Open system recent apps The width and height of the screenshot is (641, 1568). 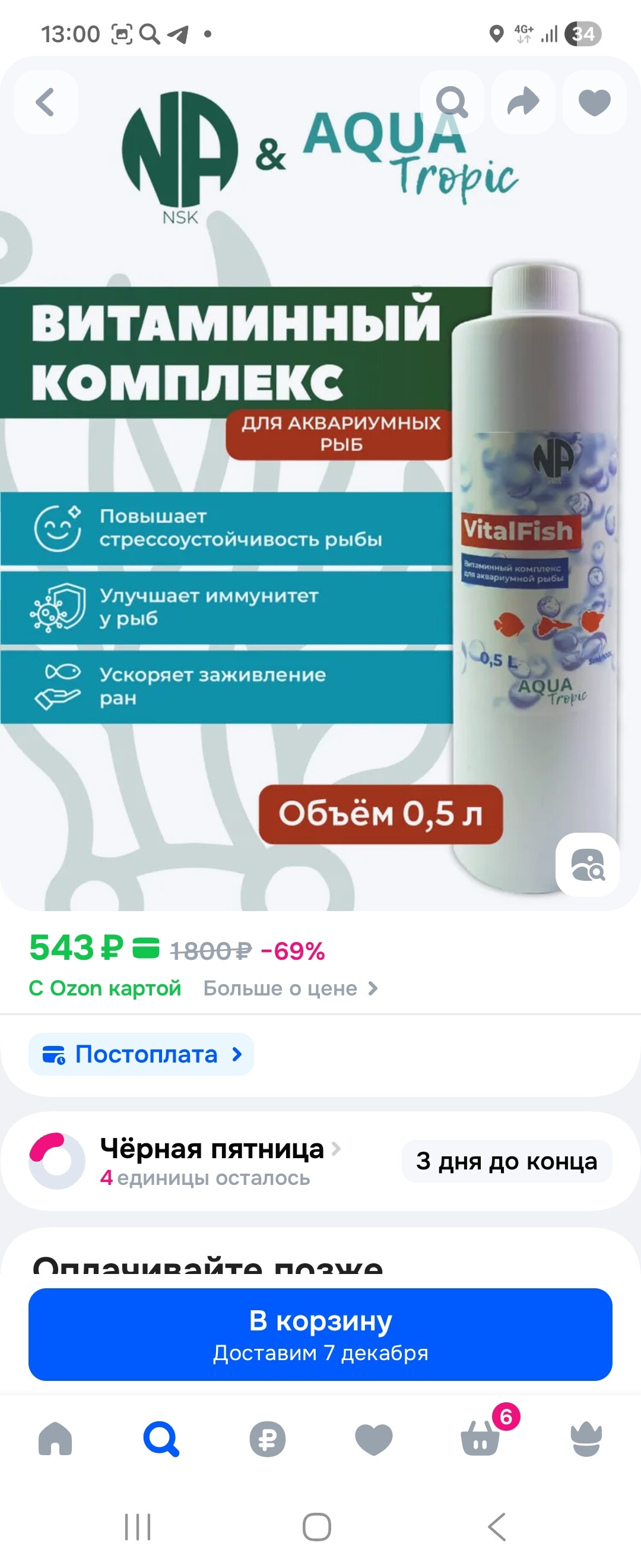click(x=138, y=1526)
